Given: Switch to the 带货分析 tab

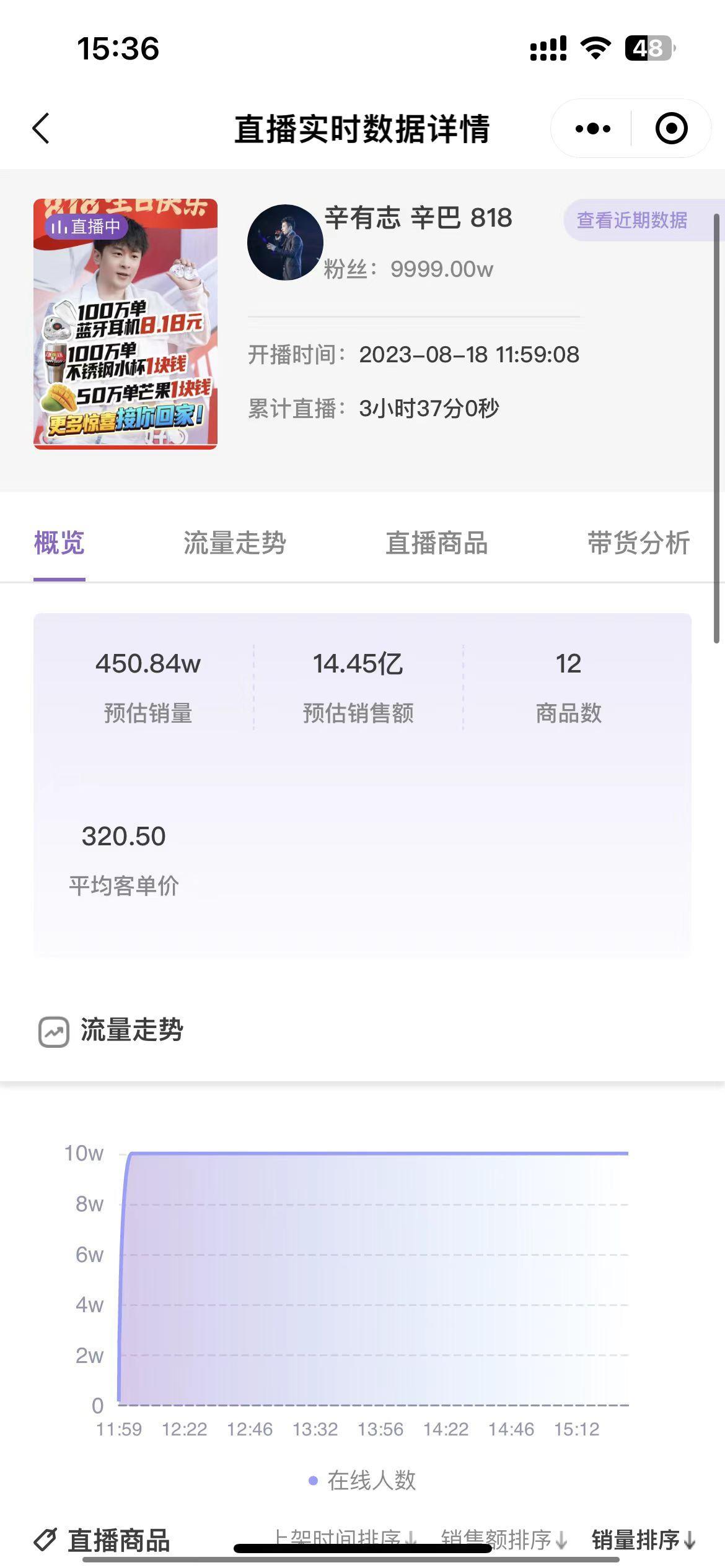Looking at the screenshot, I should pyautogui.click(x=638, y=543).
